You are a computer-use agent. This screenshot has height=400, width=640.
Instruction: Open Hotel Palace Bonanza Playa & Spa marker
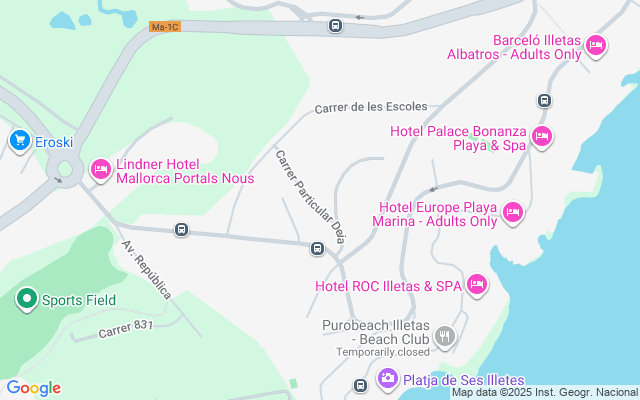coord(542,136)
